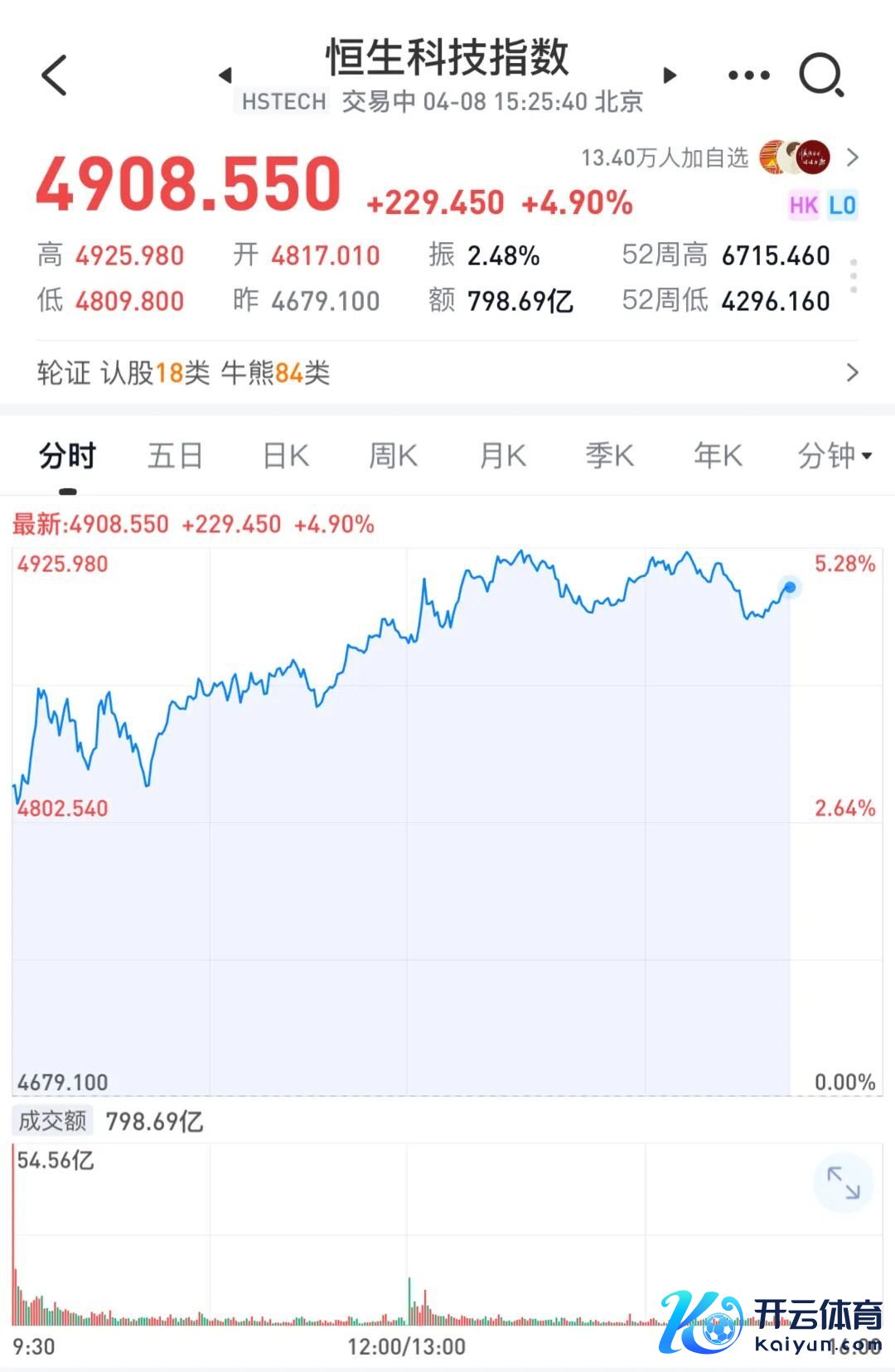Select the 分时 chart tab
Screen dimensions: 895x1372
pyautogui.click(x=67, y=456)
